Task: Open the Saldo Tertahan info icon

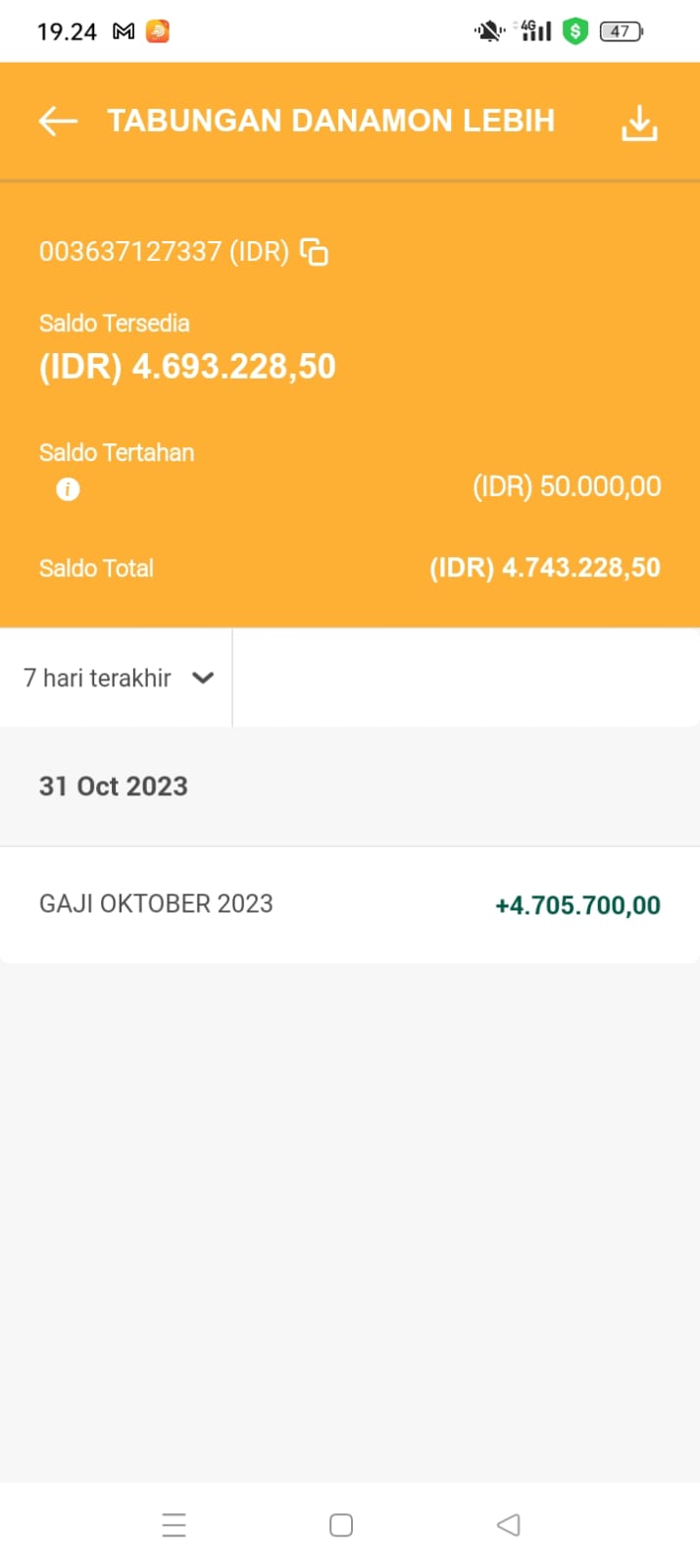Action: tap(68, 489)
